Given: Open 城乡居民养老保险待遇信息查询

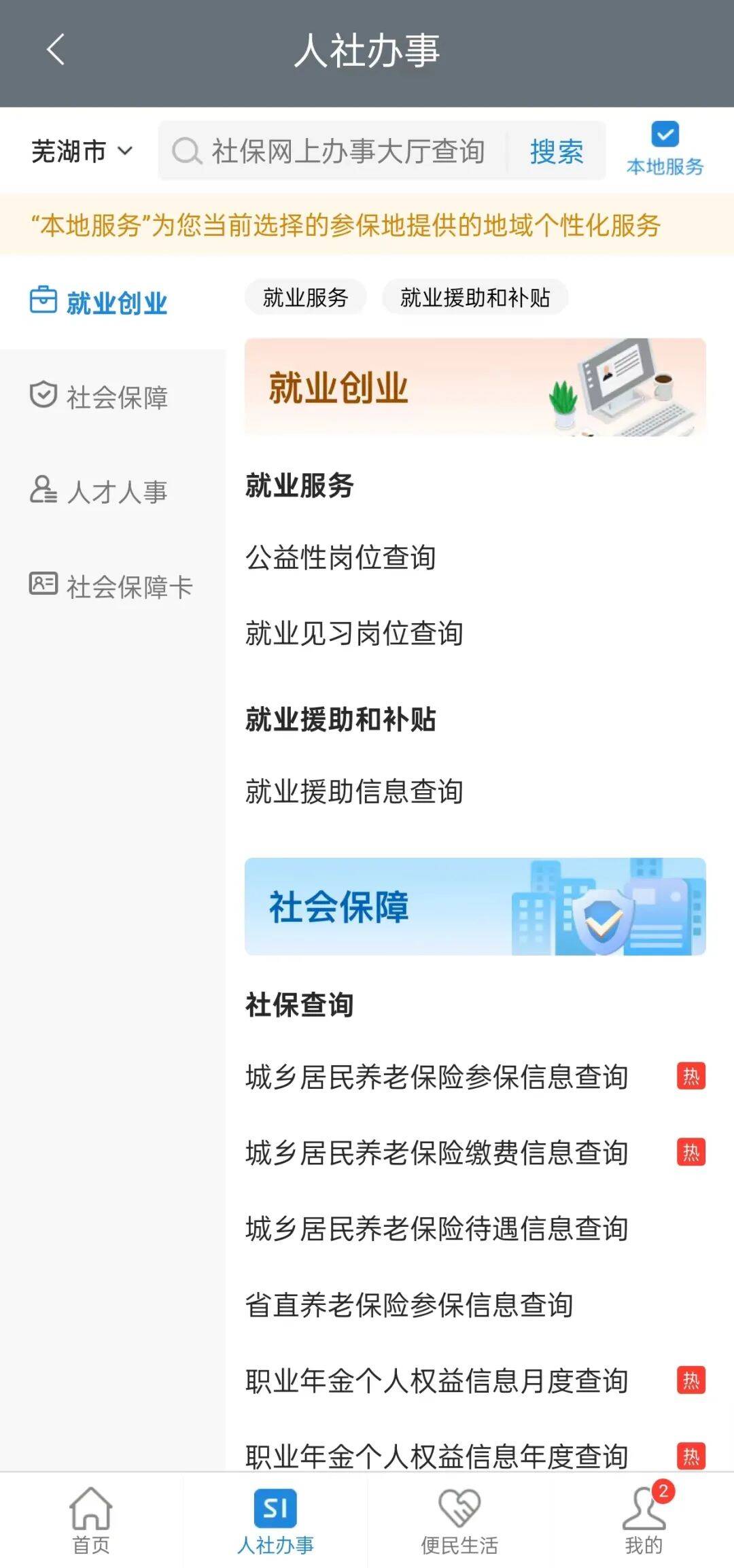Looking at the screenshot, I should (x=436, y=1229).
